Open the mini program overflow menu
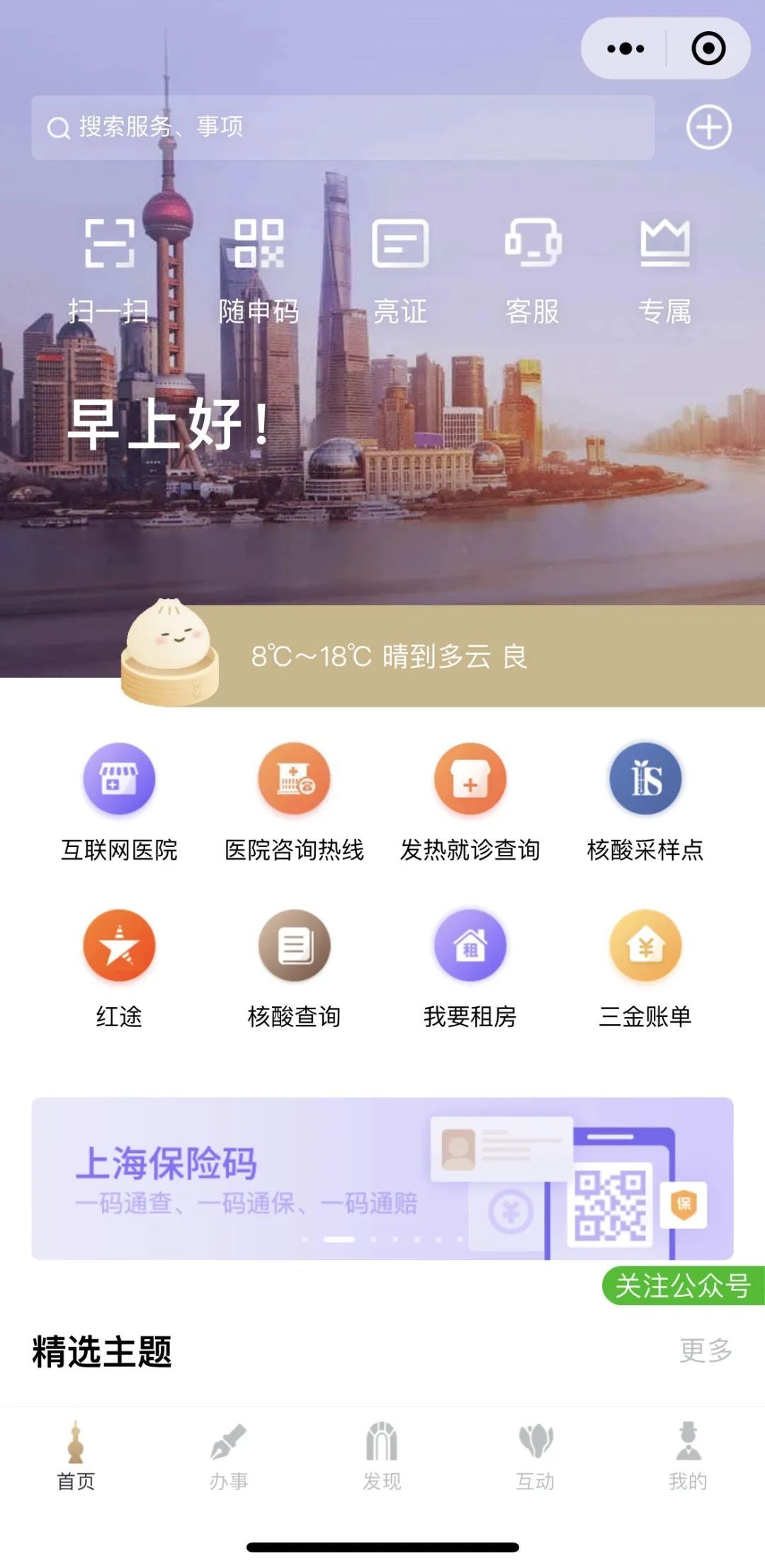765x1568 pixels. 625,48
